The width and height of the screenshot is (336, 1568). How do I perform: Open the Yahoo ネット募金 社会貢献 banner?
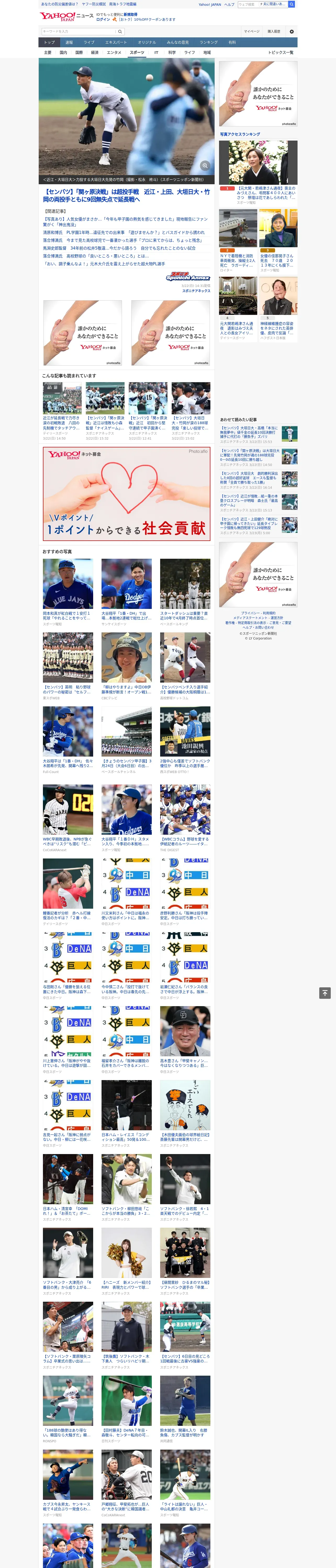(126, 494)
